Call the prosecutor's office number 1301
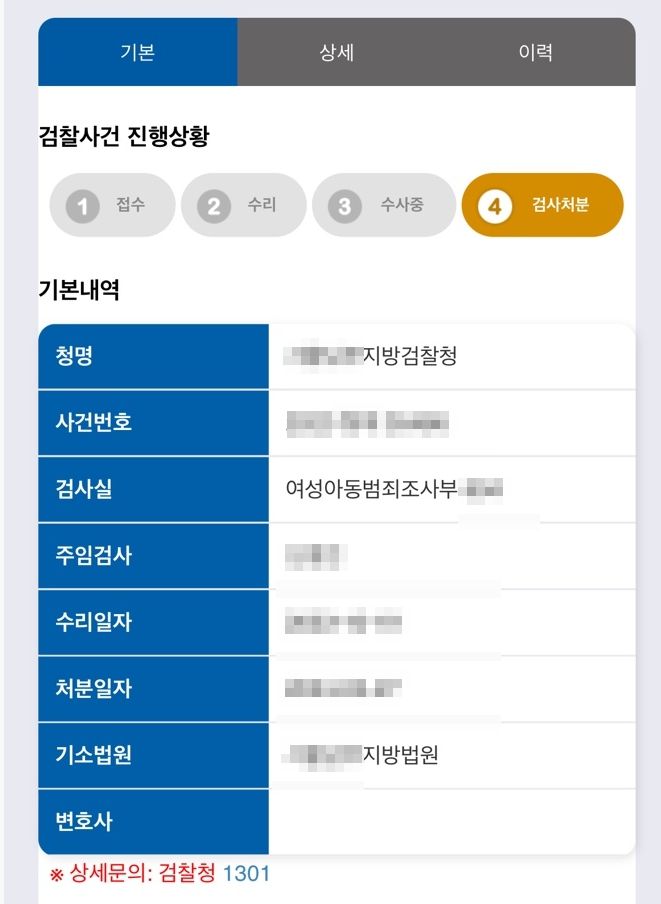The width and height of the screenshot is (661, 904). 246,874
